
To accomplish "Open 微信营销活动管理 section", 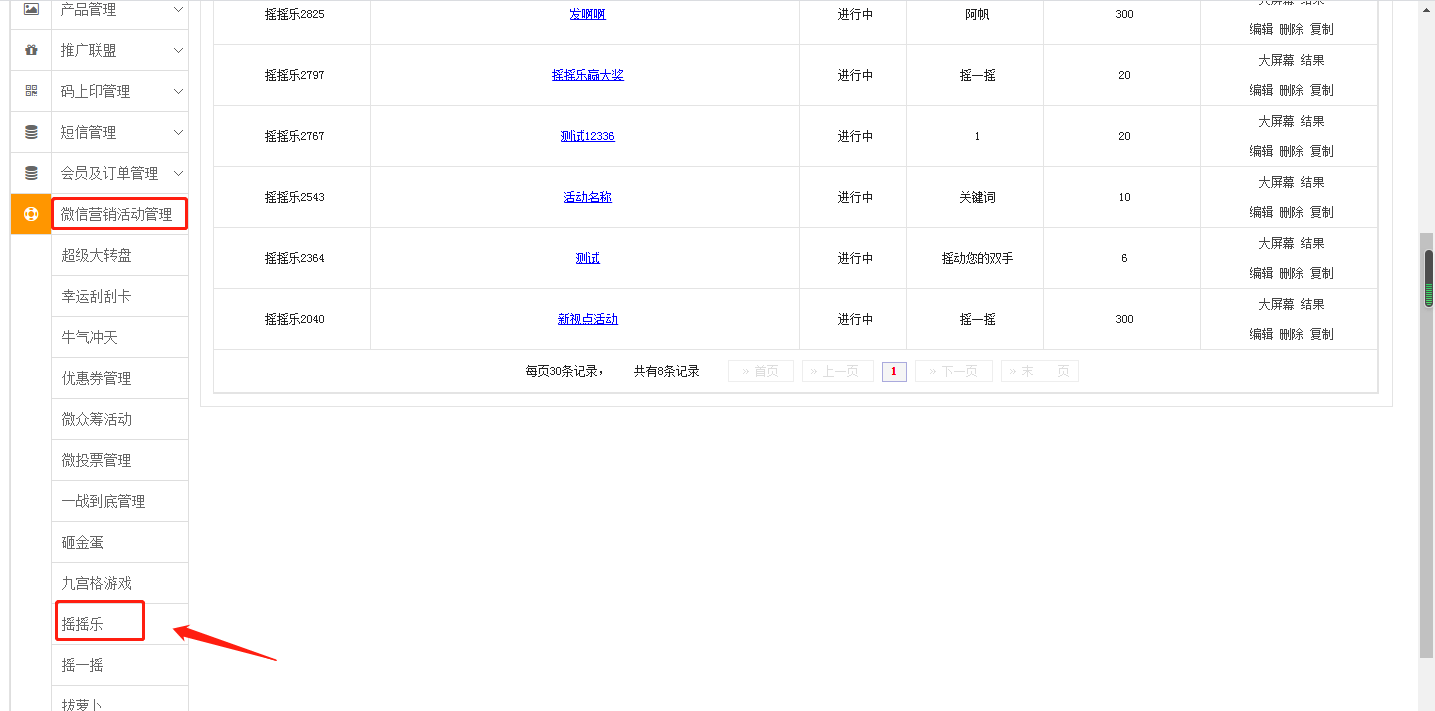I will pyautogui.click(x=117, y=214).
